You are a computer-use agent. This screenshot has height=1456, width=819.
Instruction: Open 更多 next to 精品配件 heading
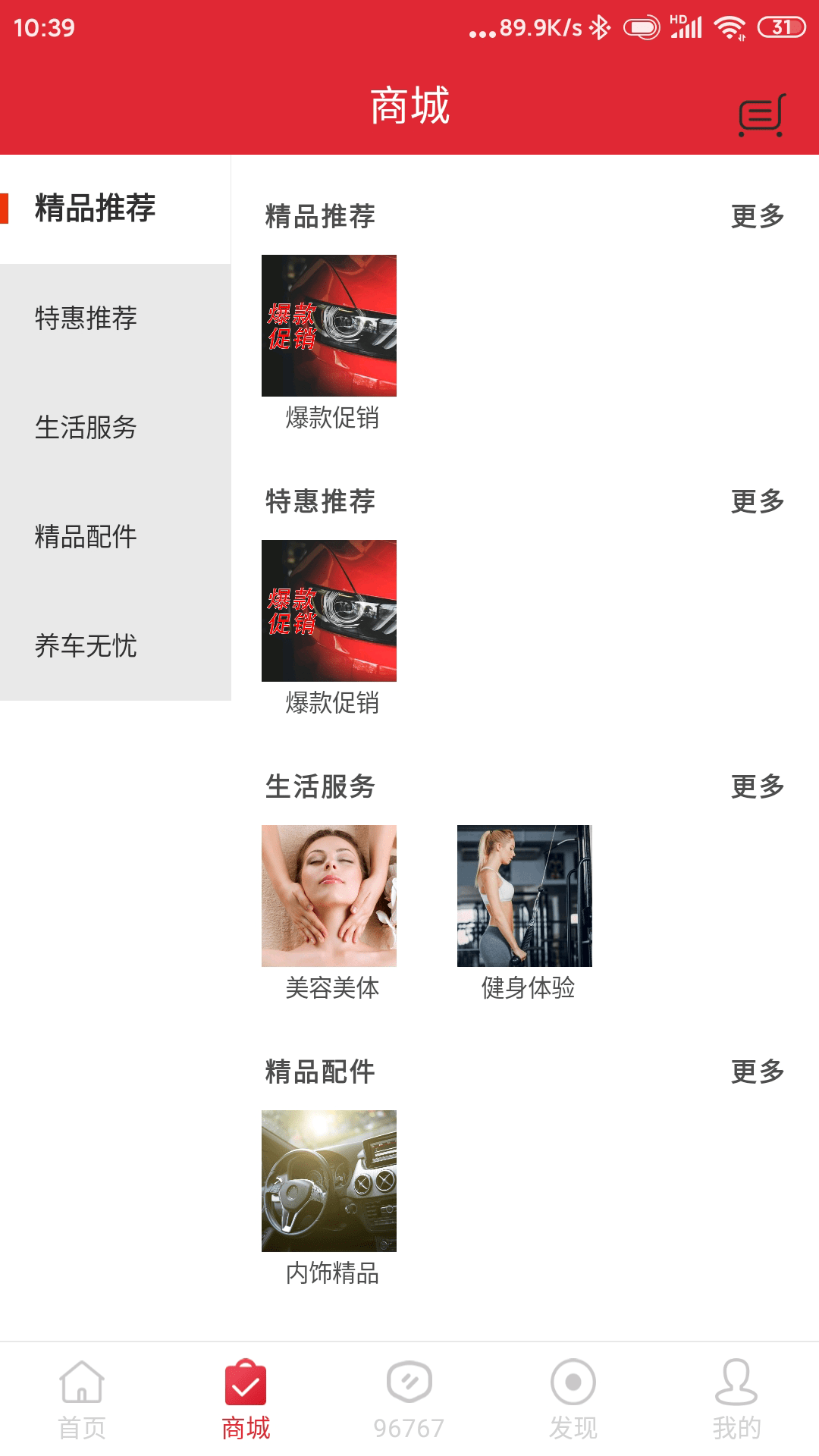click(x=757, y=1072)
